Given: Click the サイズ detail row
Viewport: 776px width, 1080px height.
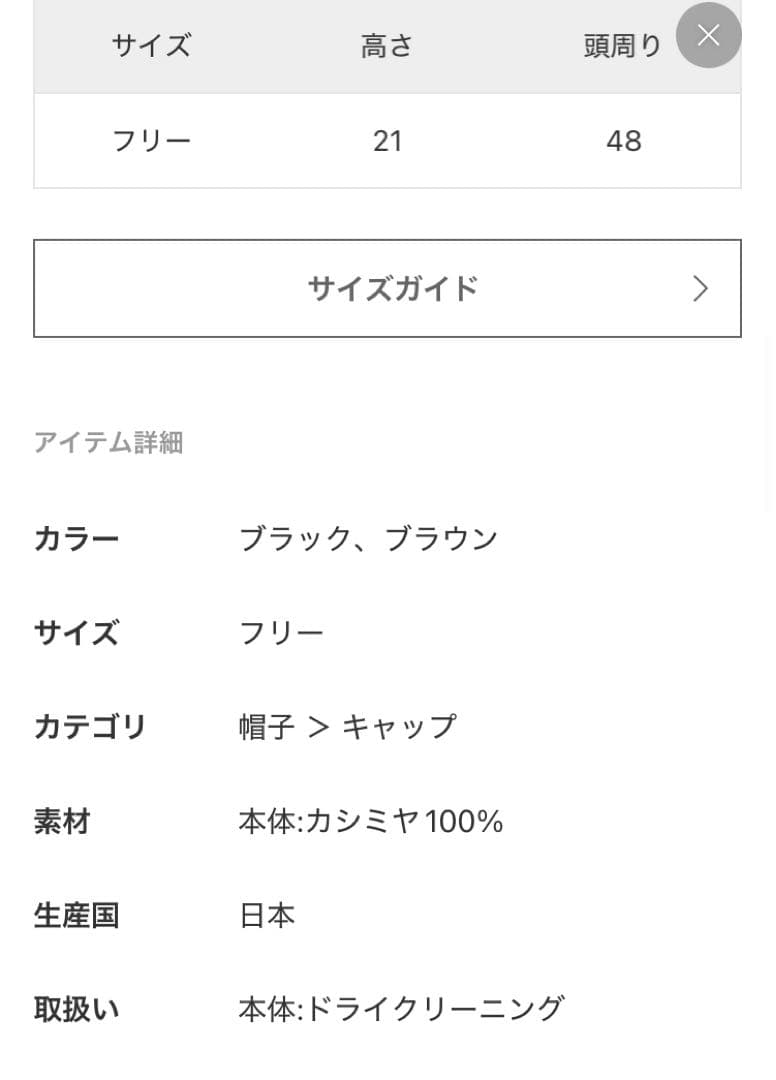Looking at the screenshot, I should point(76,632).
